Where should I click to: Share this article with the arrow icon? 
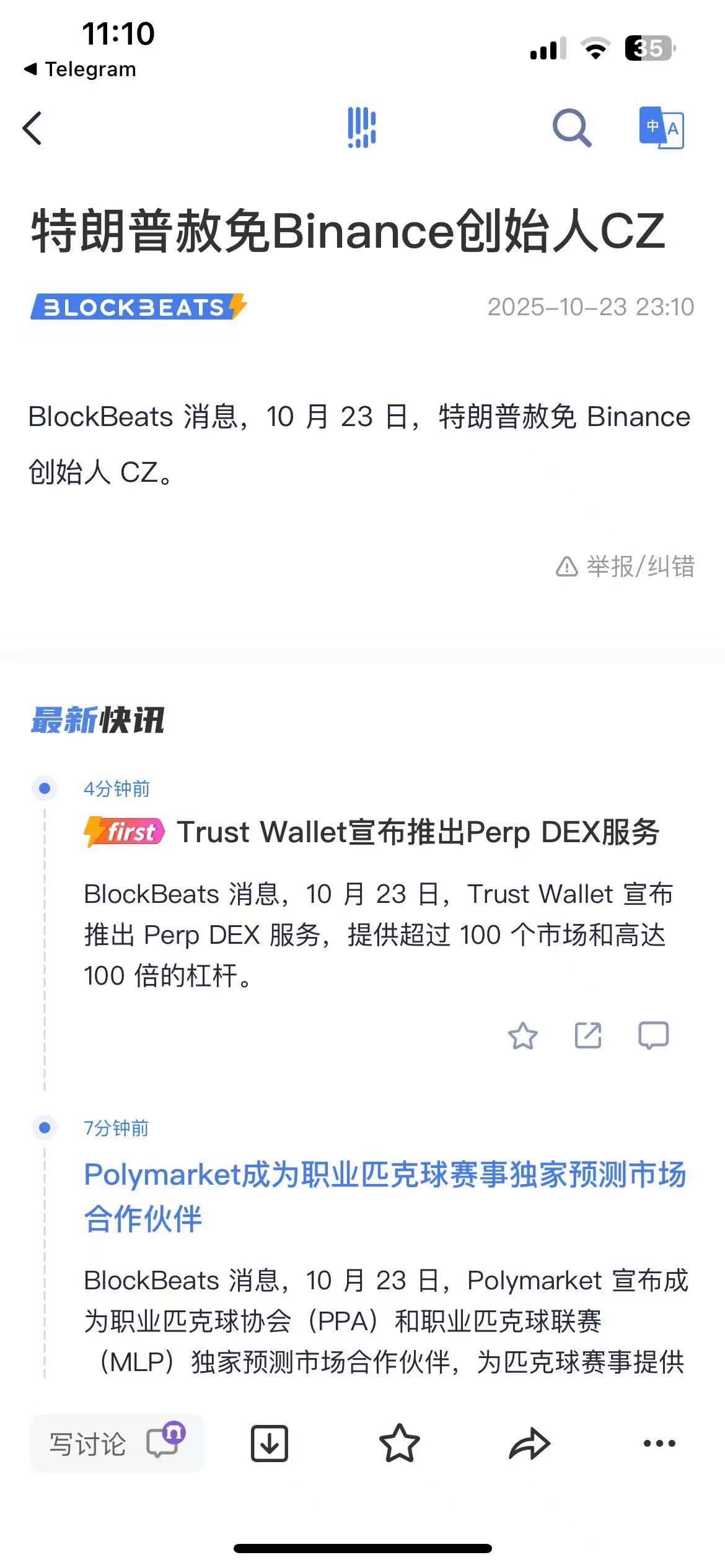point(529,1444)
